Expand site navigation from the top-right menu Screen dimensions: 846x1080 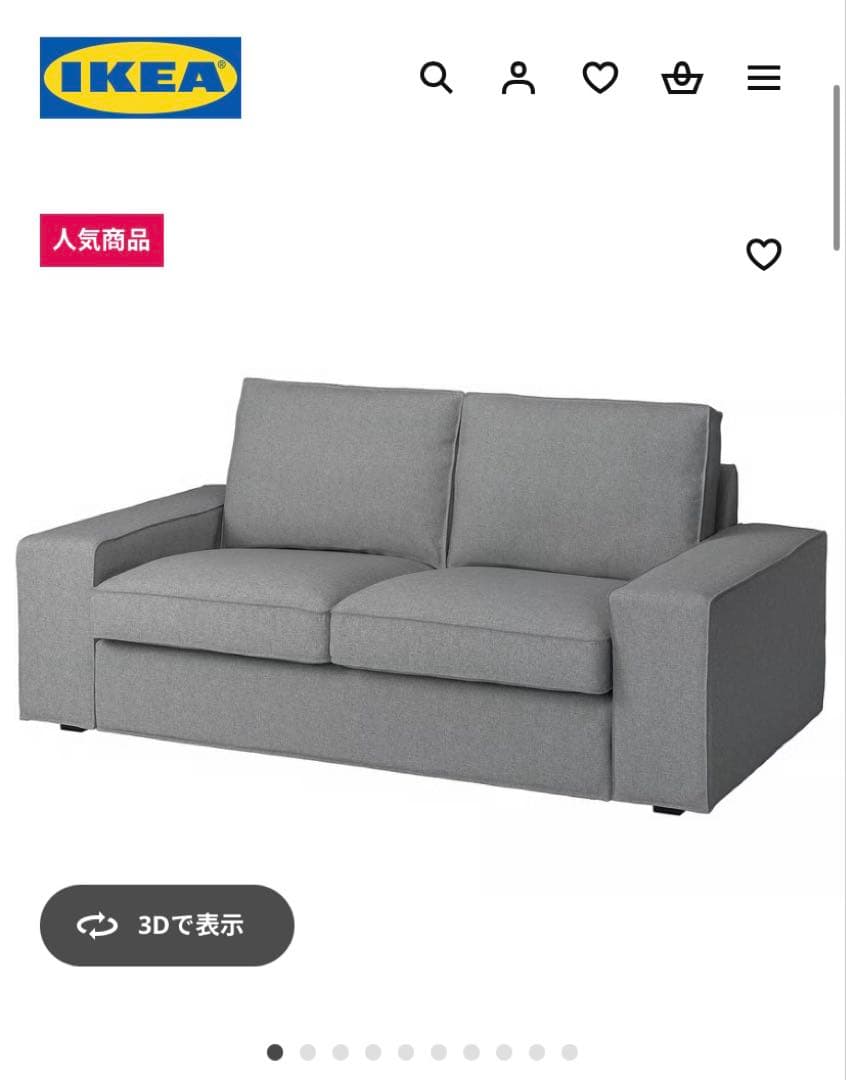tap(763, 78)
